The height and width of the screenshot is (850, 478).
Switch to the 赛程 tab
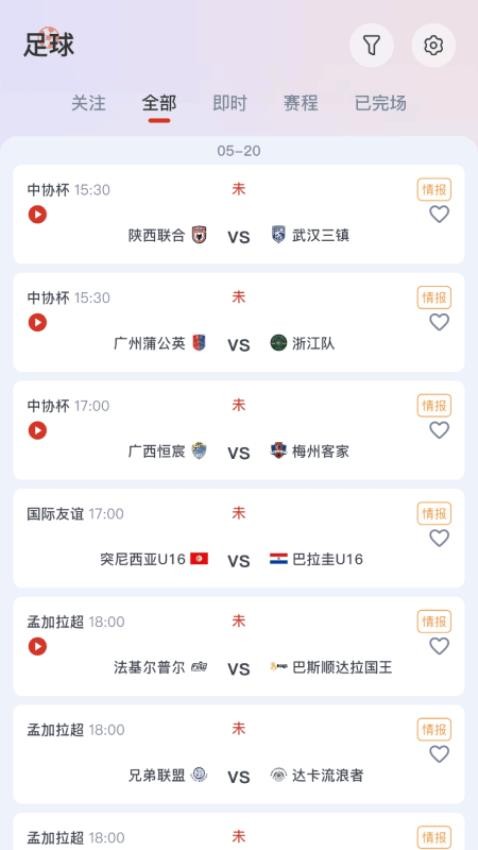[300, 103]
